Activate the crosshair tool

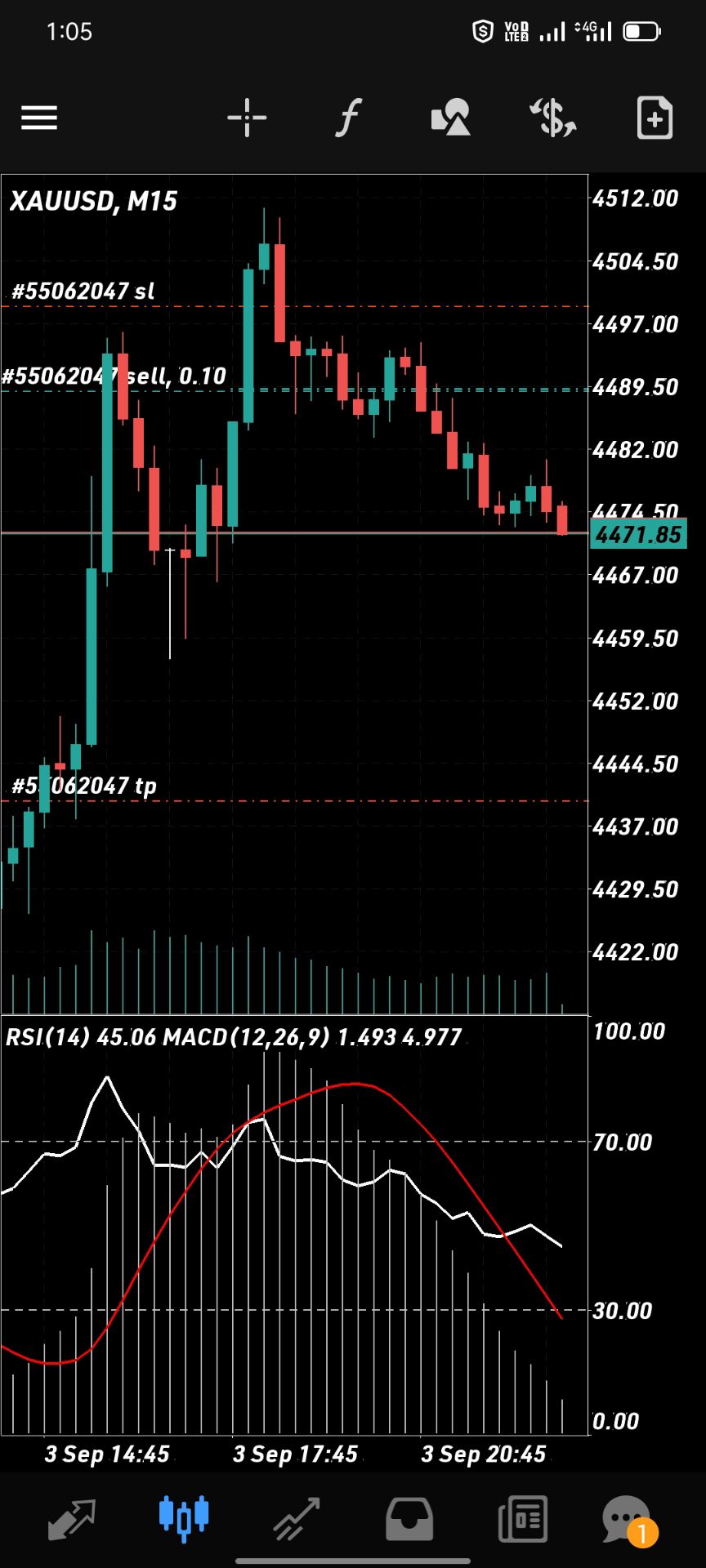247,118
